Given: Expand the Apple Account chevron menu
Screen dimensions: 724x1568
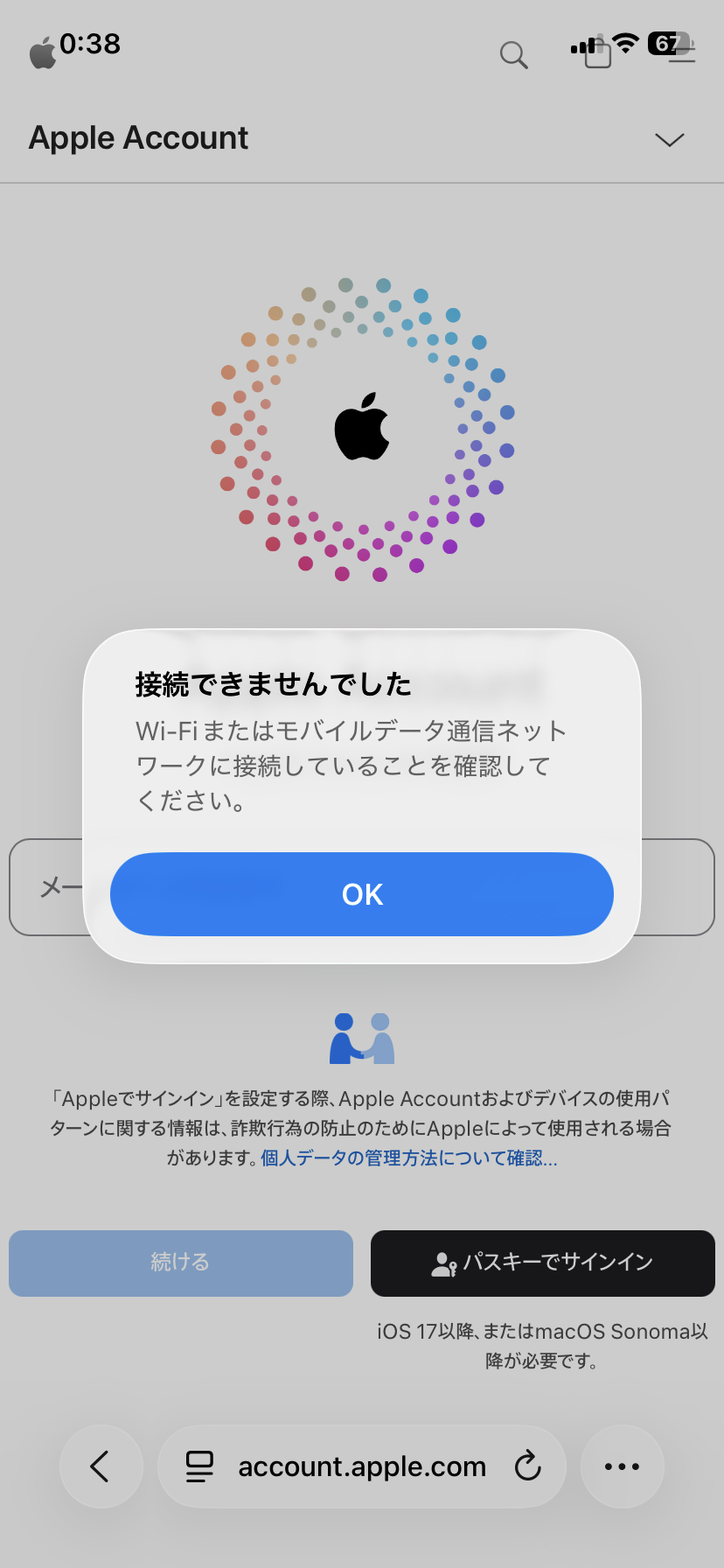Looking at the screenshot, I should click(669, 140).
